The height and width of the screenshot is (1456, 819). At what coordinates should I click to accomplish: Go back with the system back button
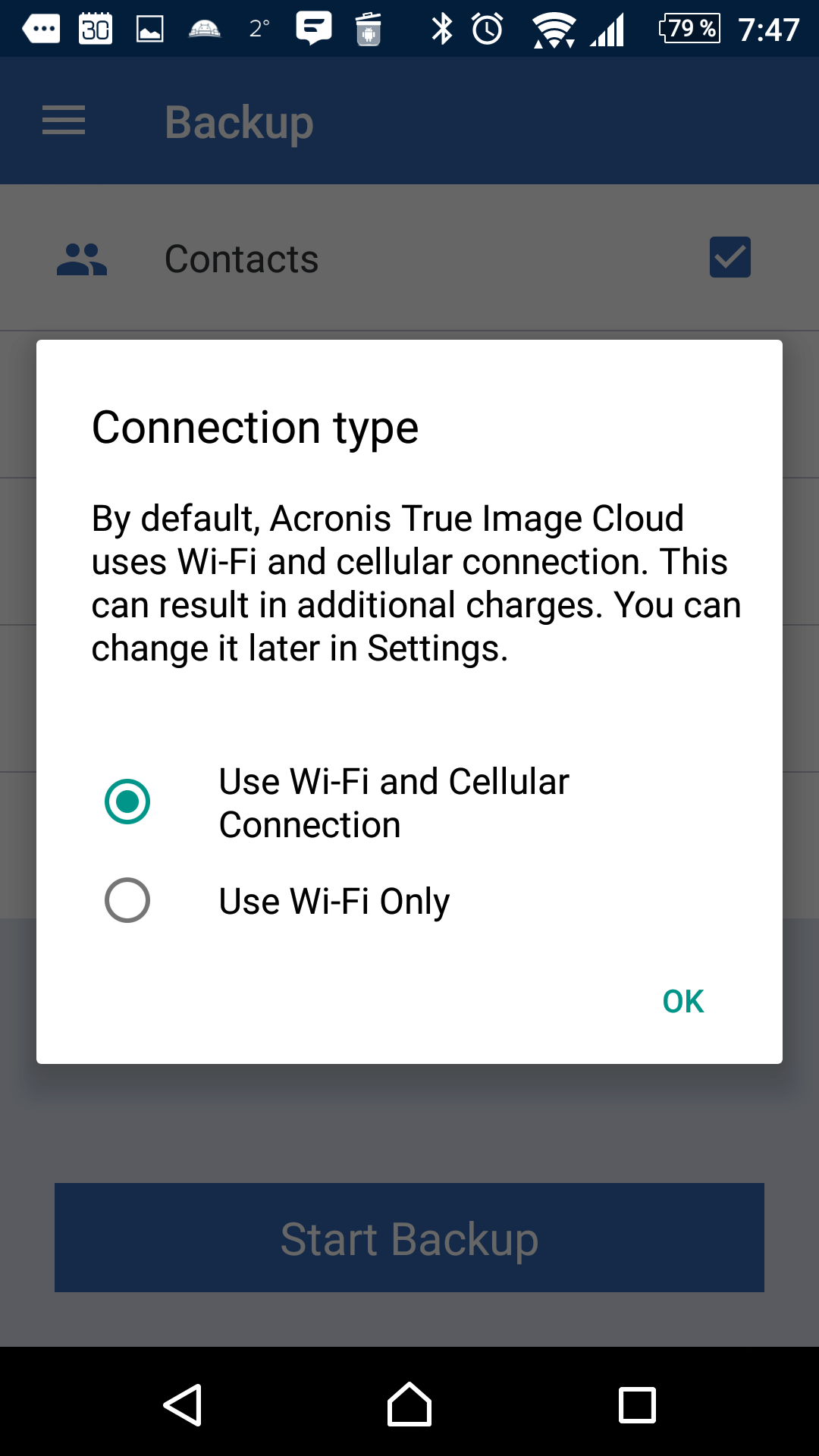183,1404
